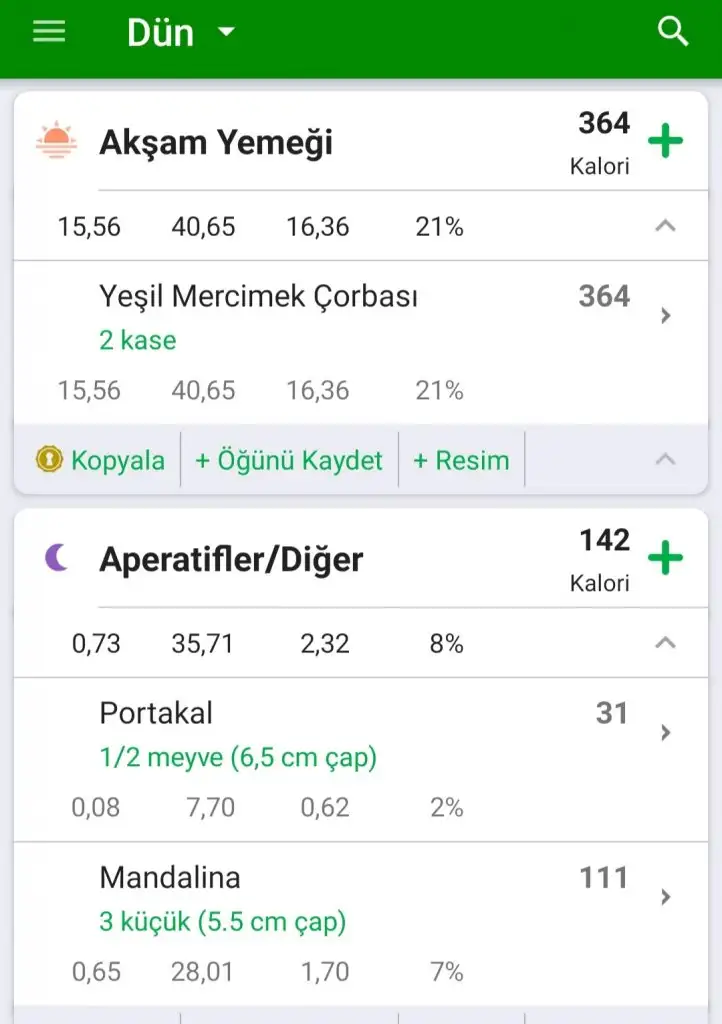Add food to Aperatifler/Diğer

[x=665, y=558]
